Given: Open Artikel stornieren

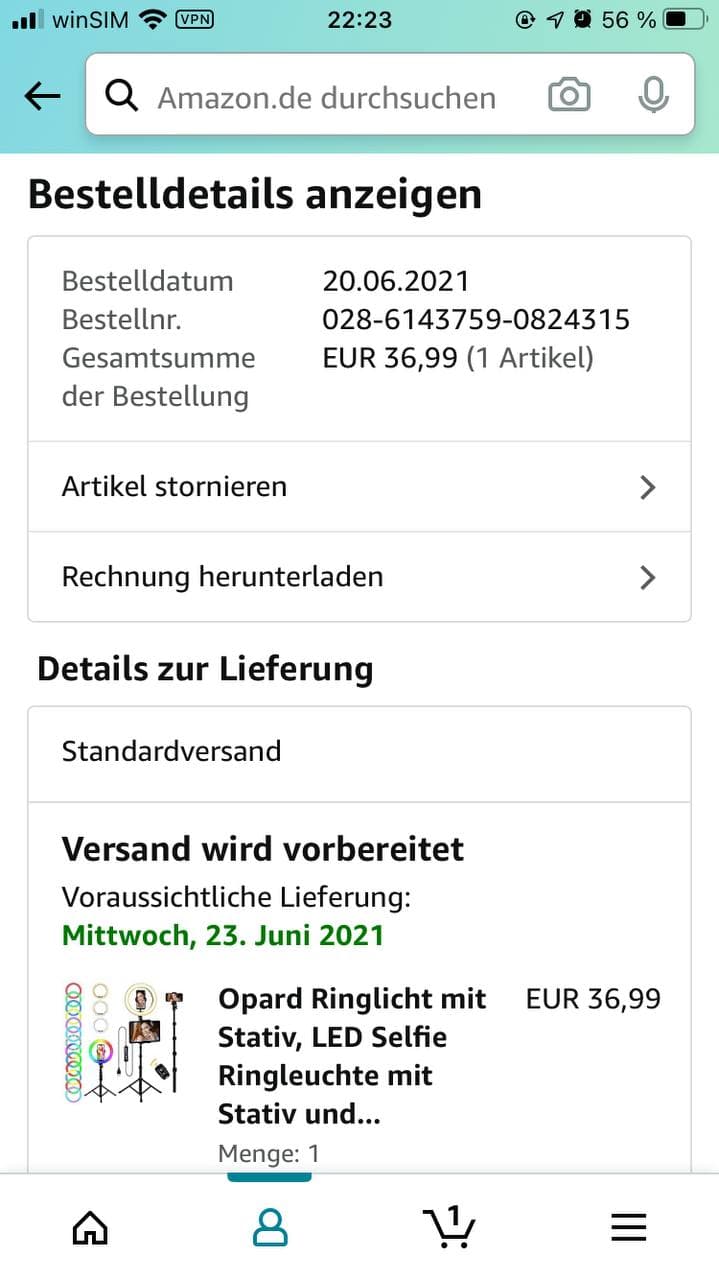Looking at the screenshot, I should click(x=359, y=487).
